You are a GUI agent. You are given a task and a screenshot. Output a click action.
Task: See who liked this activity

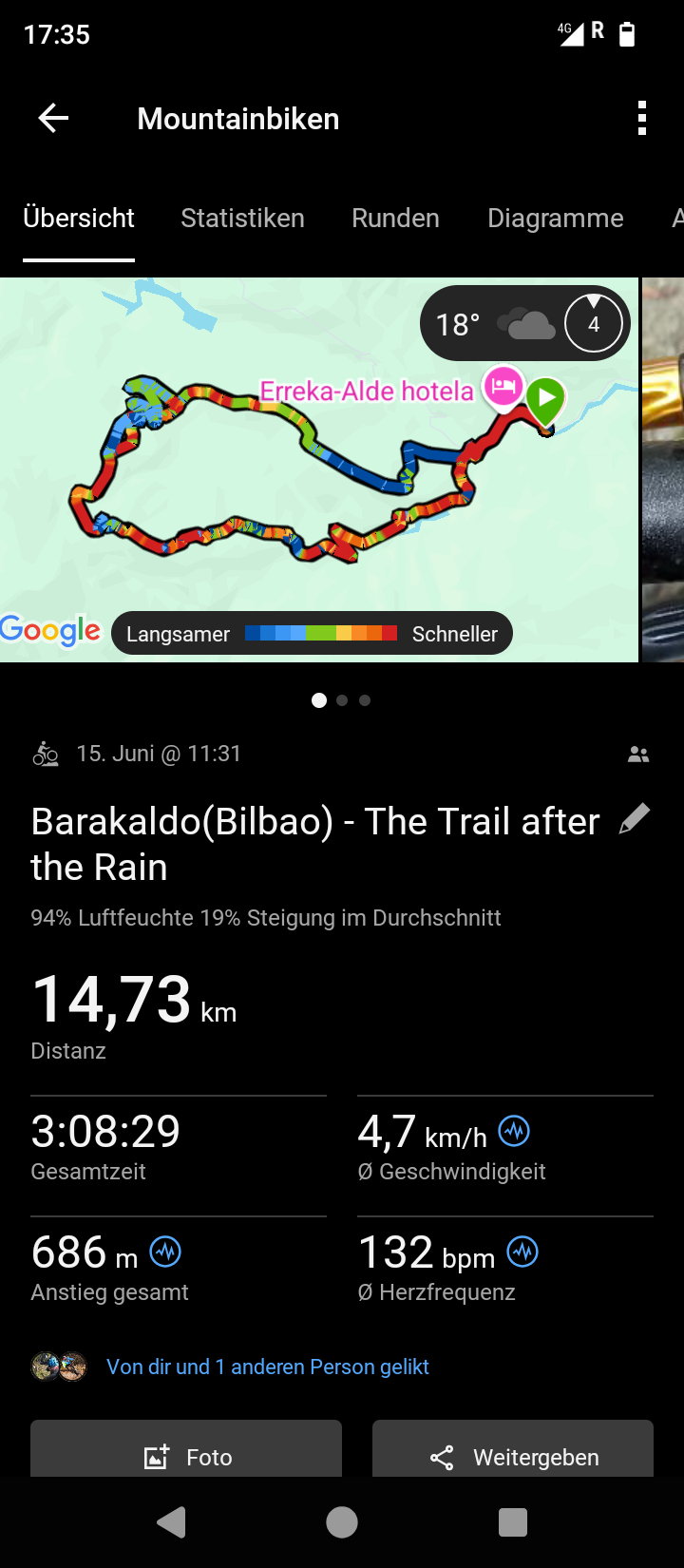coord(267,1367)
